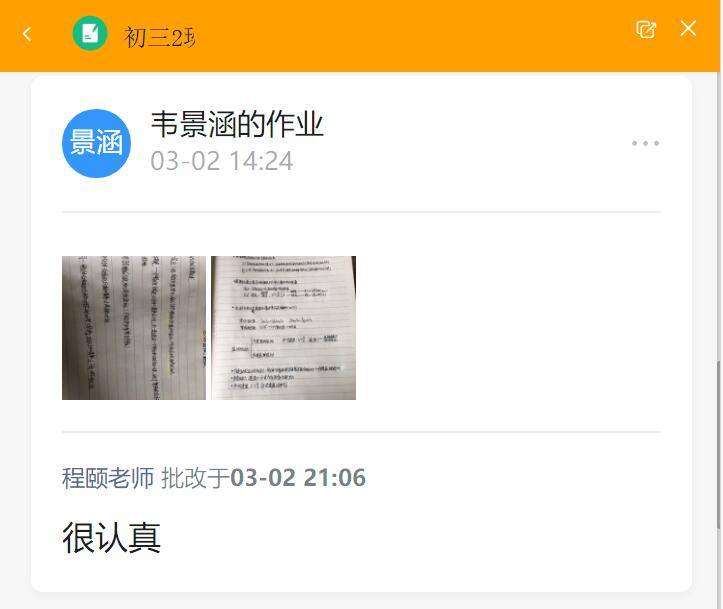
Task: View the second homework photo
Action: 284,328
